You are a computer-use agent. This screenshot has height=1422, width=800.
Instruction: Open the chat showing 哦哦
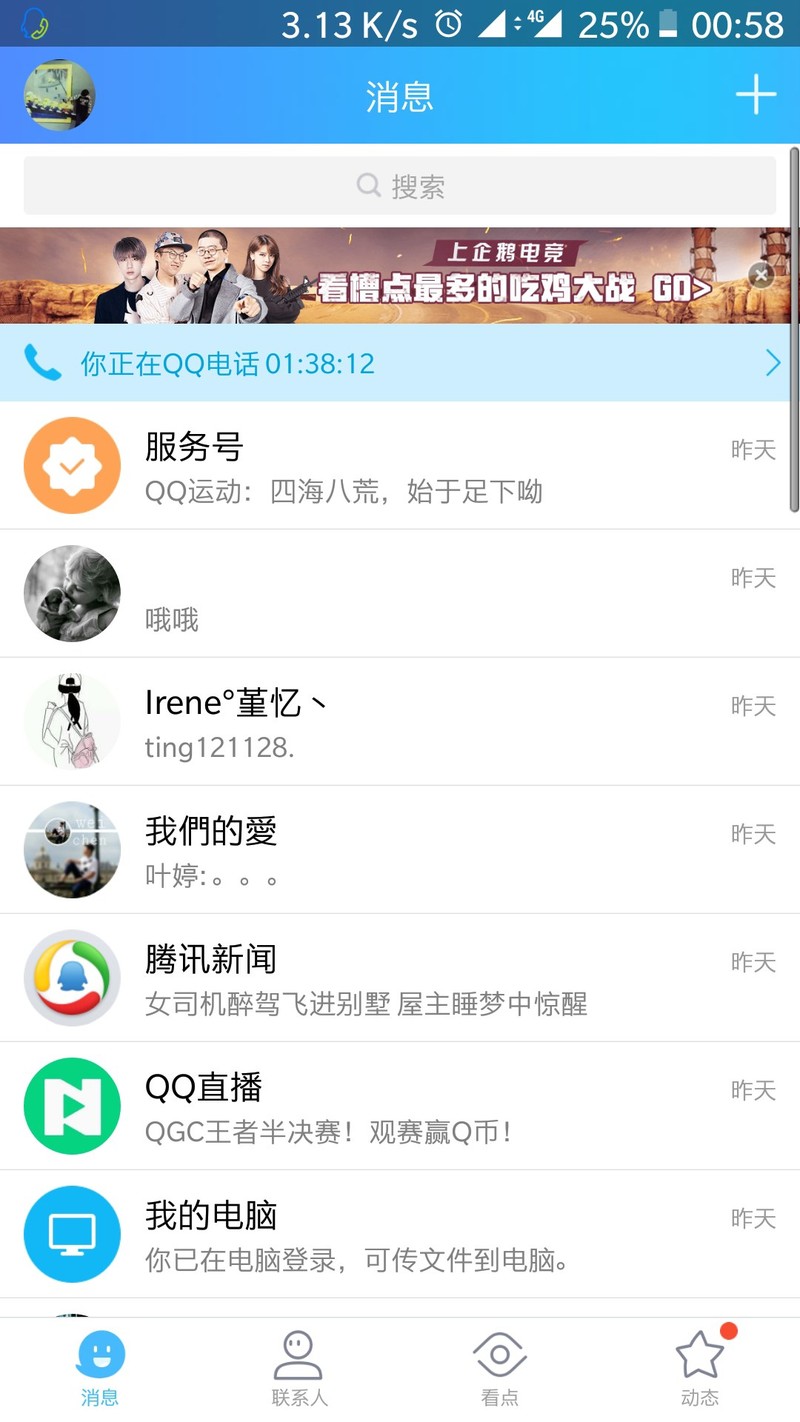[400, 594]
